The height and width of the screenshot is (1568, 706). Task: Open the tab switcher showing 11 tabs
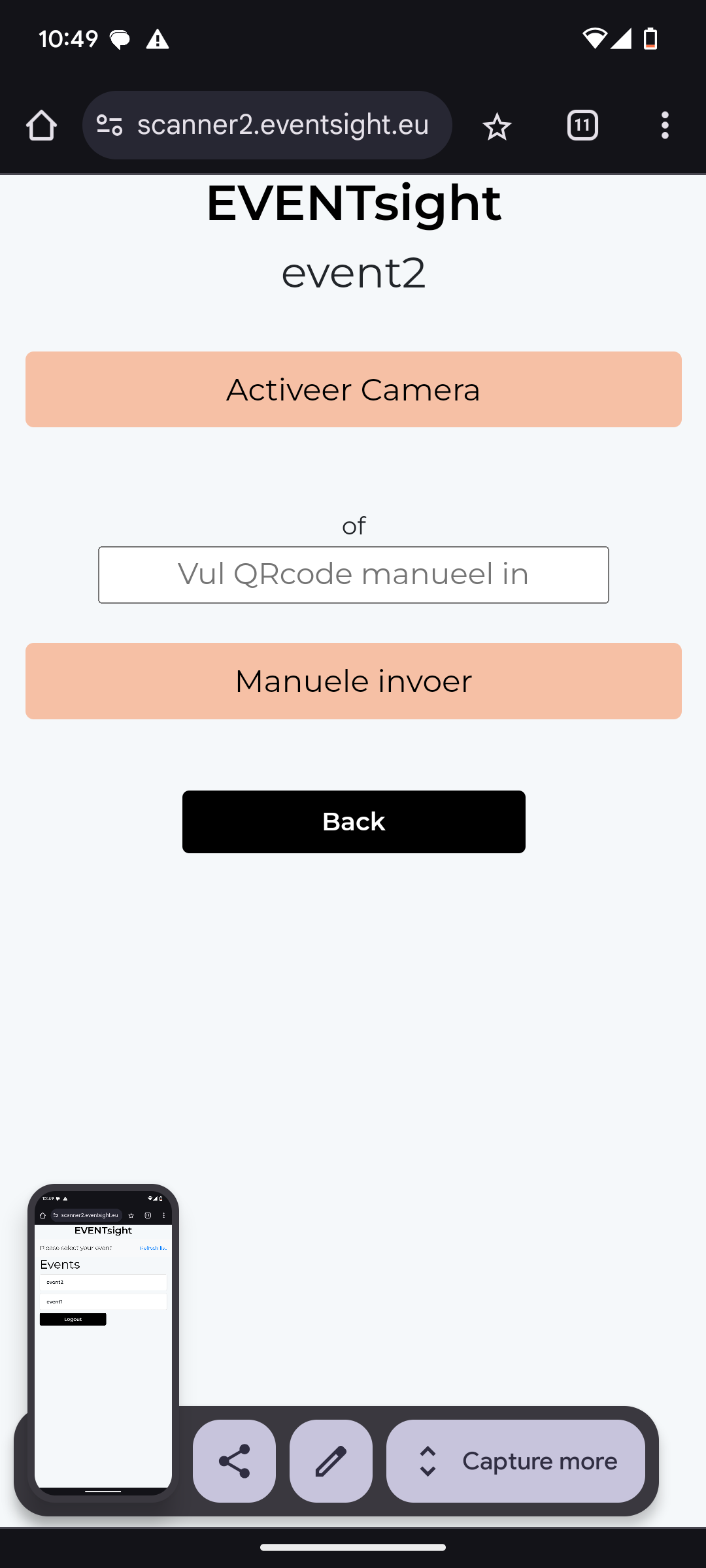pos(582,125)
